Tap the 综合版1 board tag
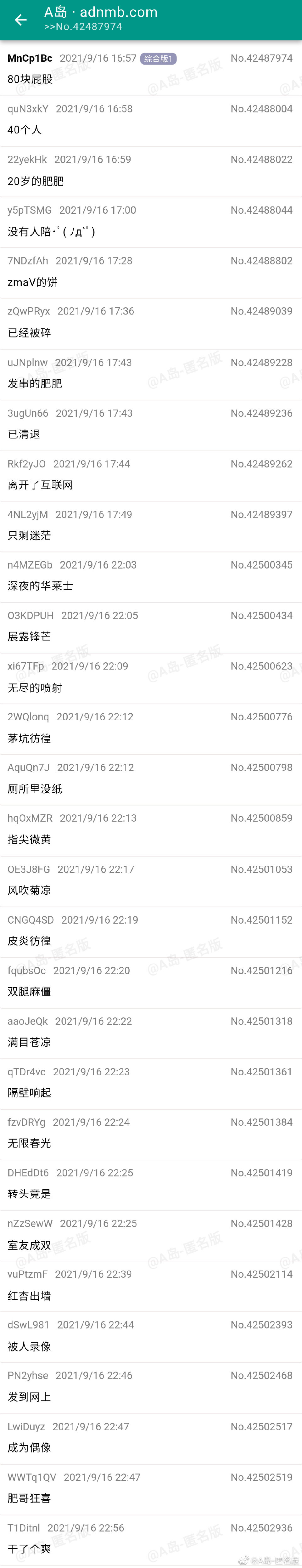 coord(158,59)
